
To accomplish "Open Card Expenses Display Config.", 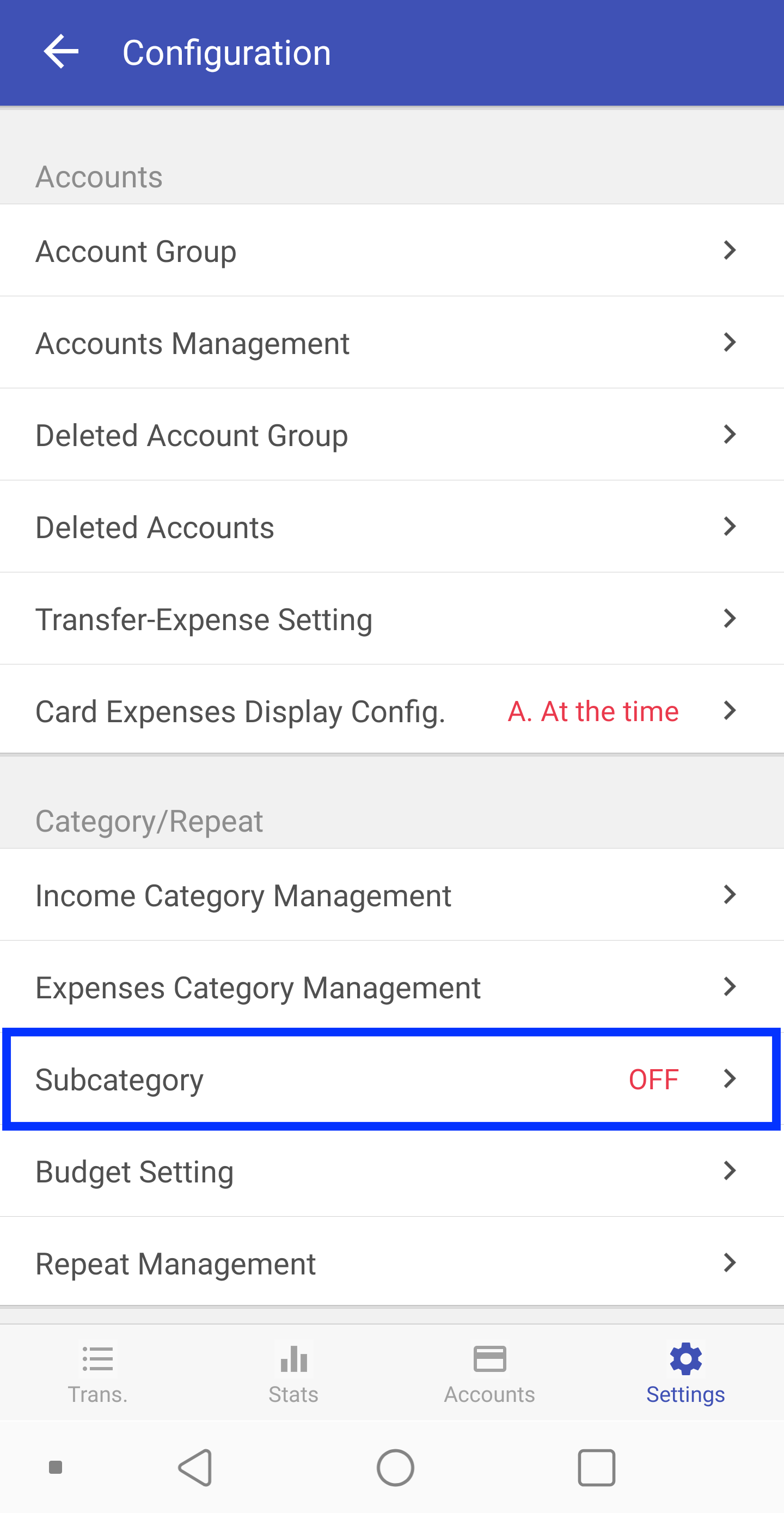I will (391, 710).
